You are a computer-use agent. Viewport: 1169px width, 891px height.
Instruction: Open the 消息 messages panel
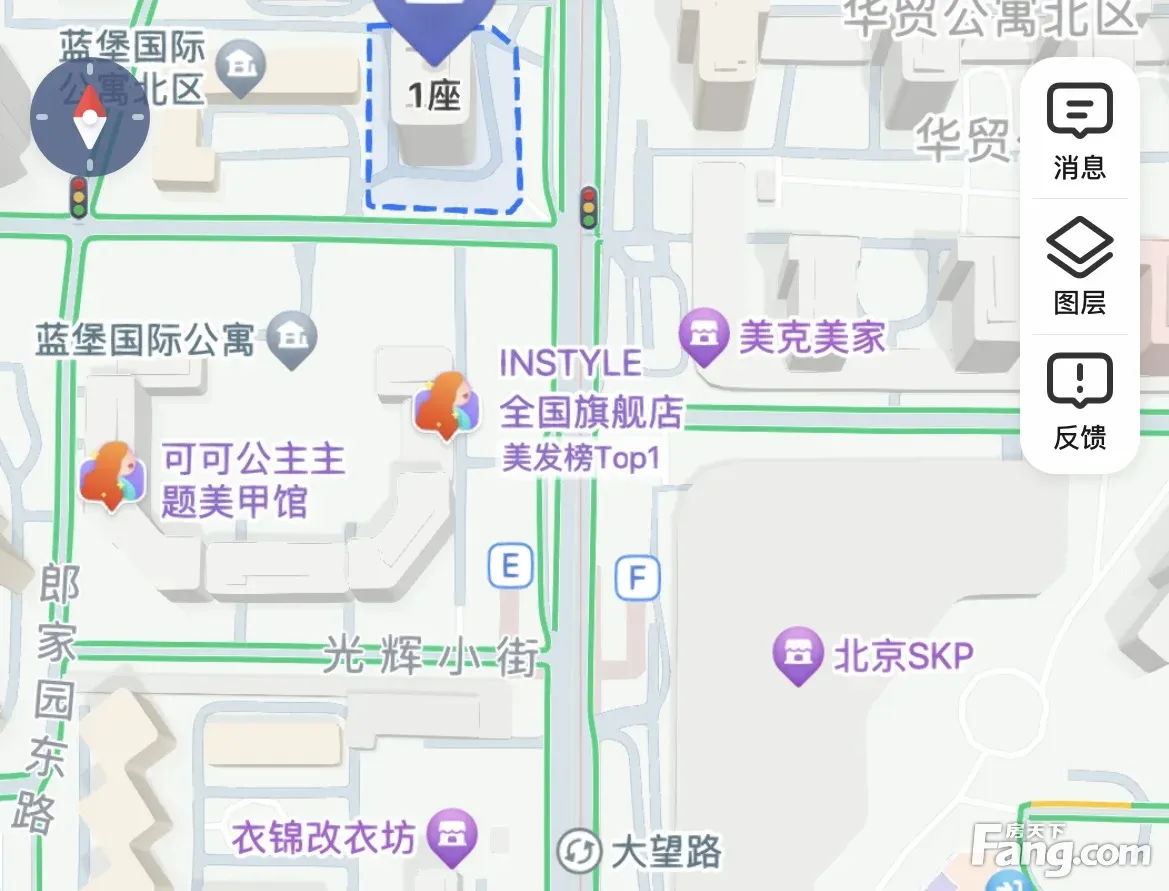click(x=1079, y=130)
